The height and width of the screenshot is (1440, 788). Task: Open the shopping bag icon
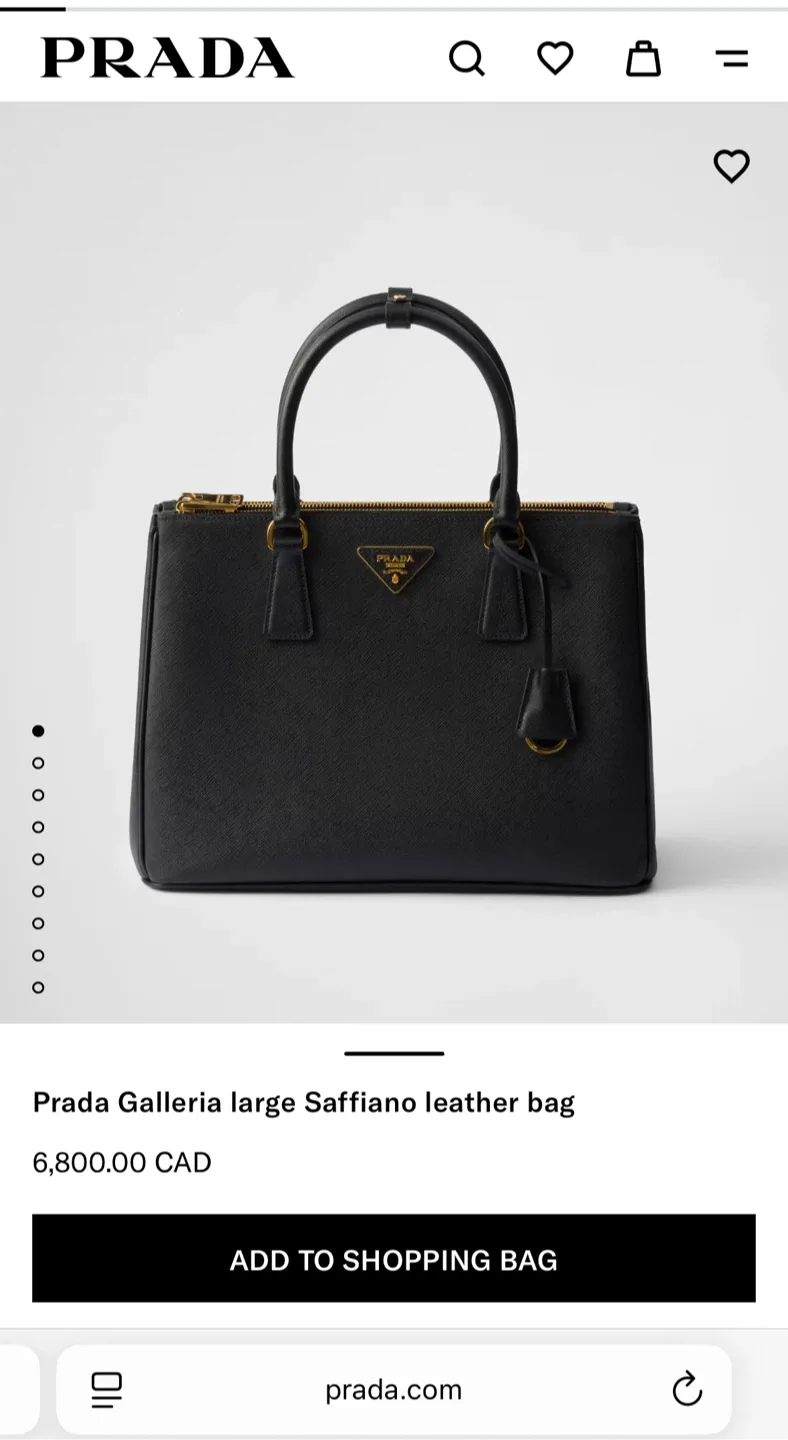coord(644,59)
